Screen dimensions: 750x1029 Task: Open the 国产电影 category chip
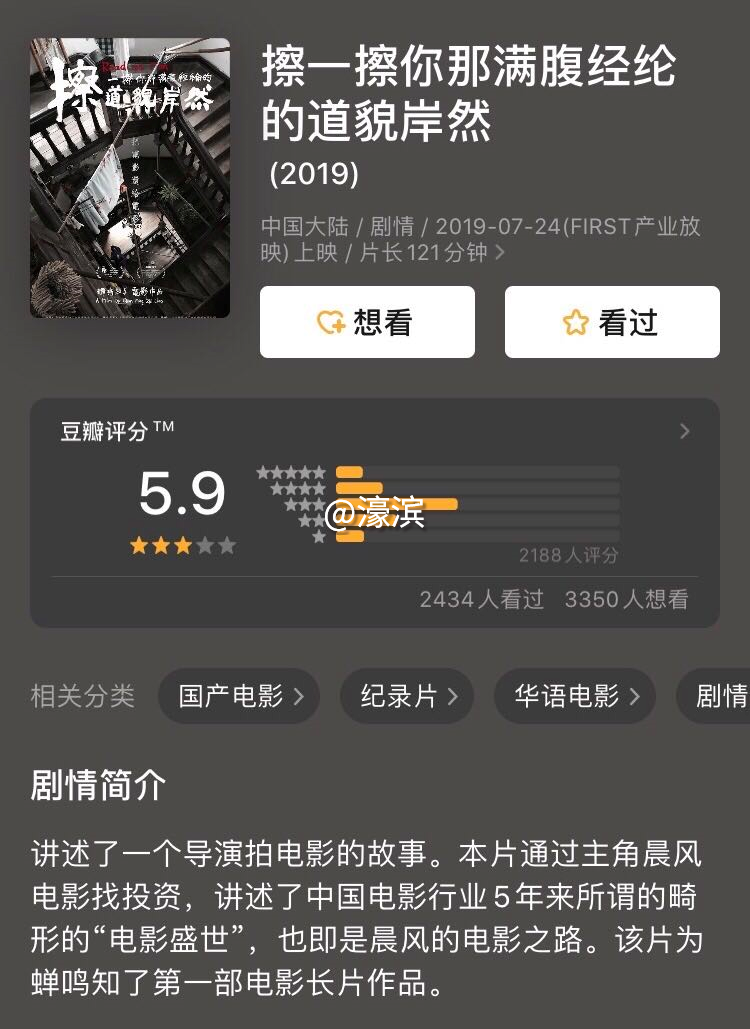(239, 696)
